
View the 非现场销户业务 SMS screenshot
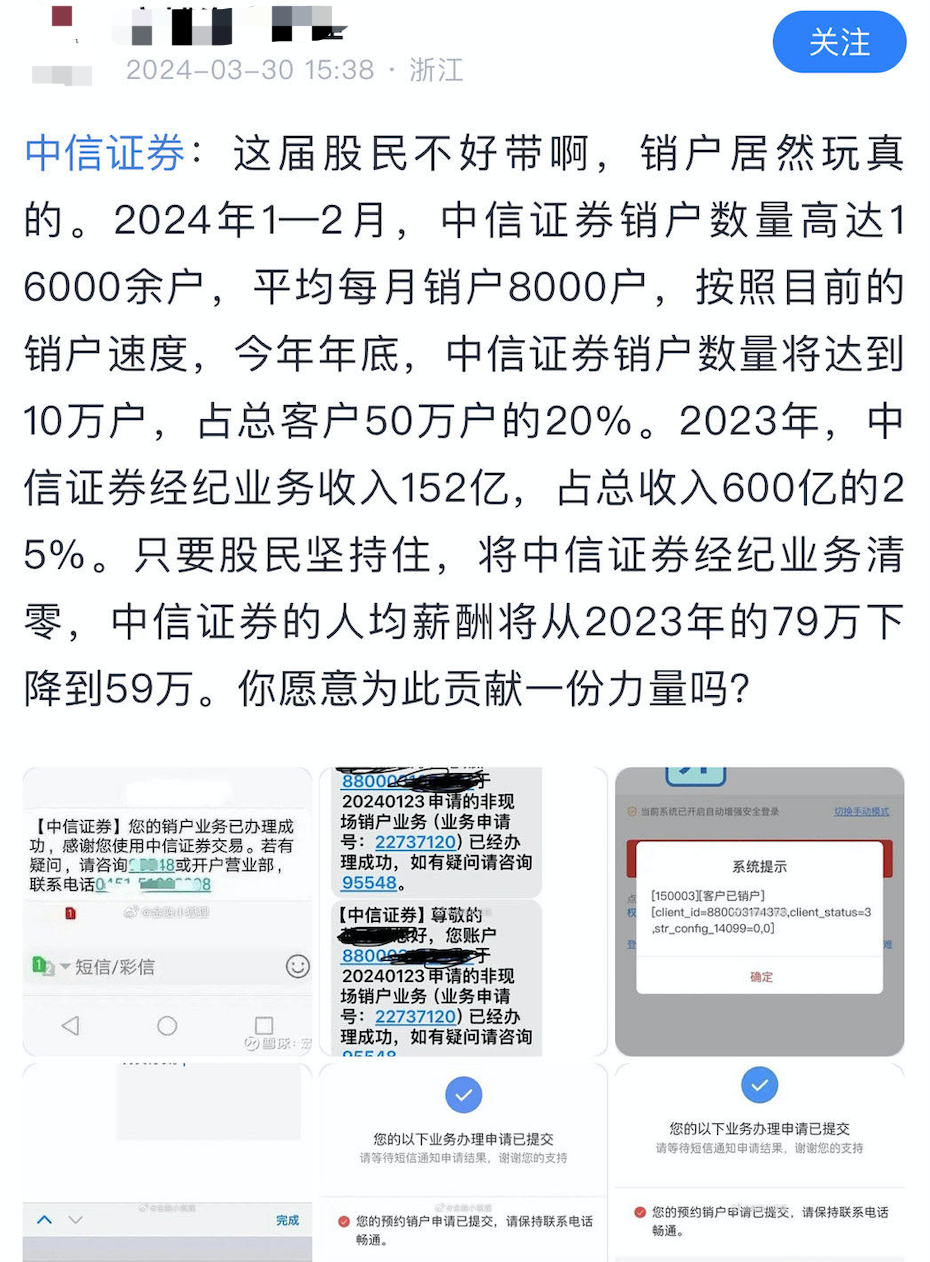tap(462, 911)
